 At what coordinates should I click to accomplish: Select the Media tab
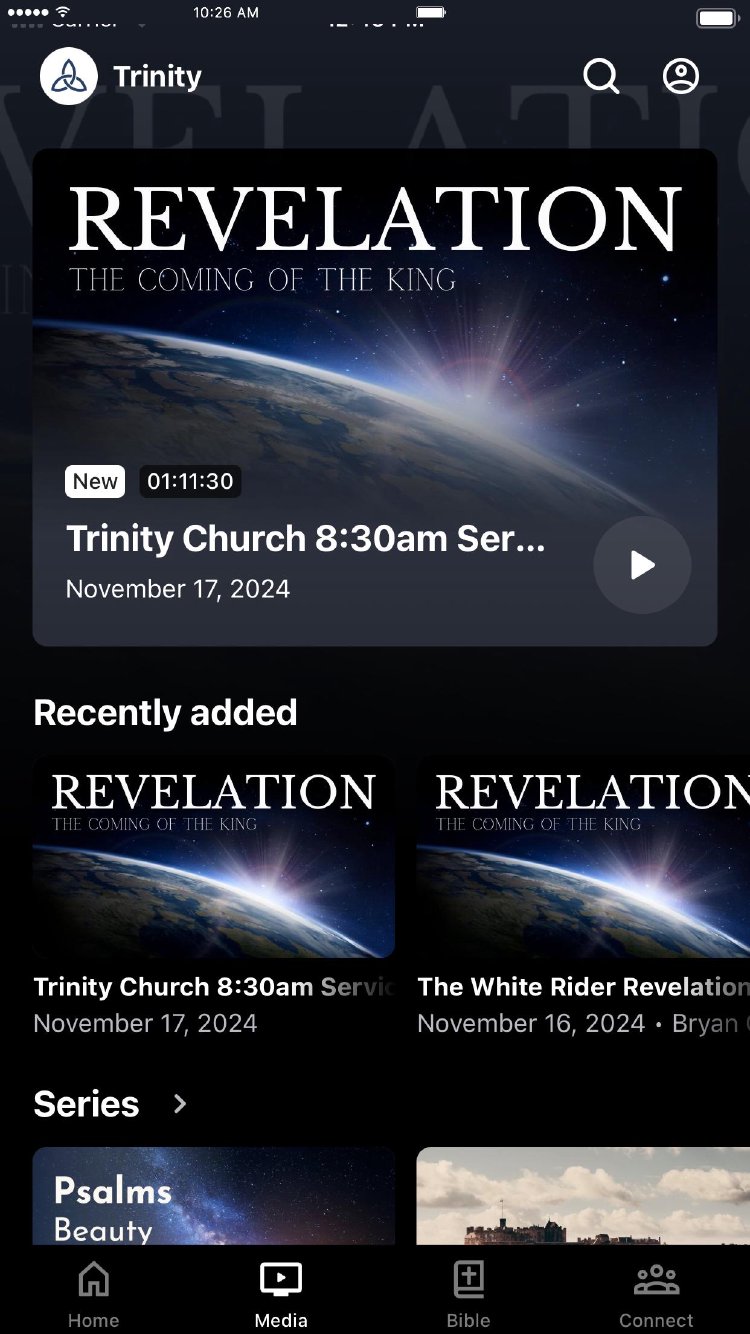coord(281,1295)
